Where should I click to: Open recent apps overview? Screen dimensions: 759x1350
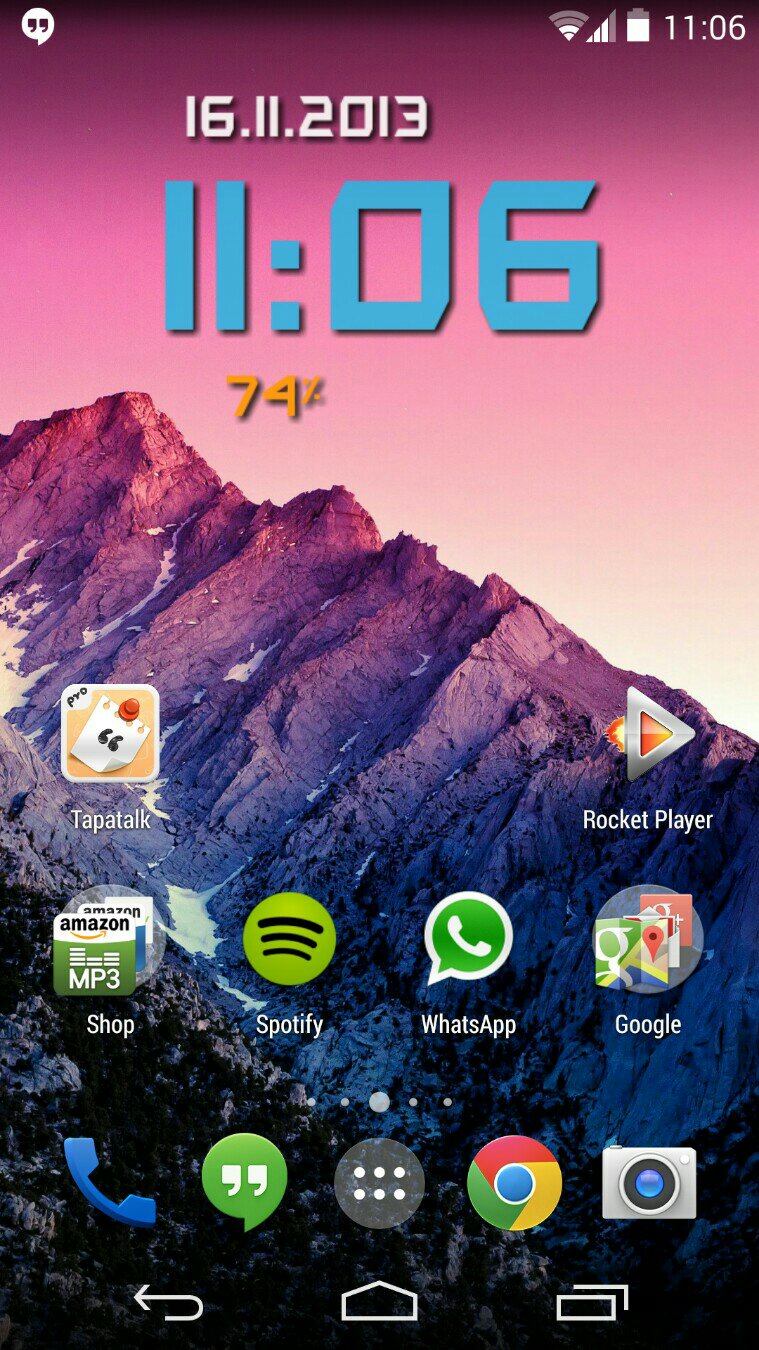click(592, 1302)
